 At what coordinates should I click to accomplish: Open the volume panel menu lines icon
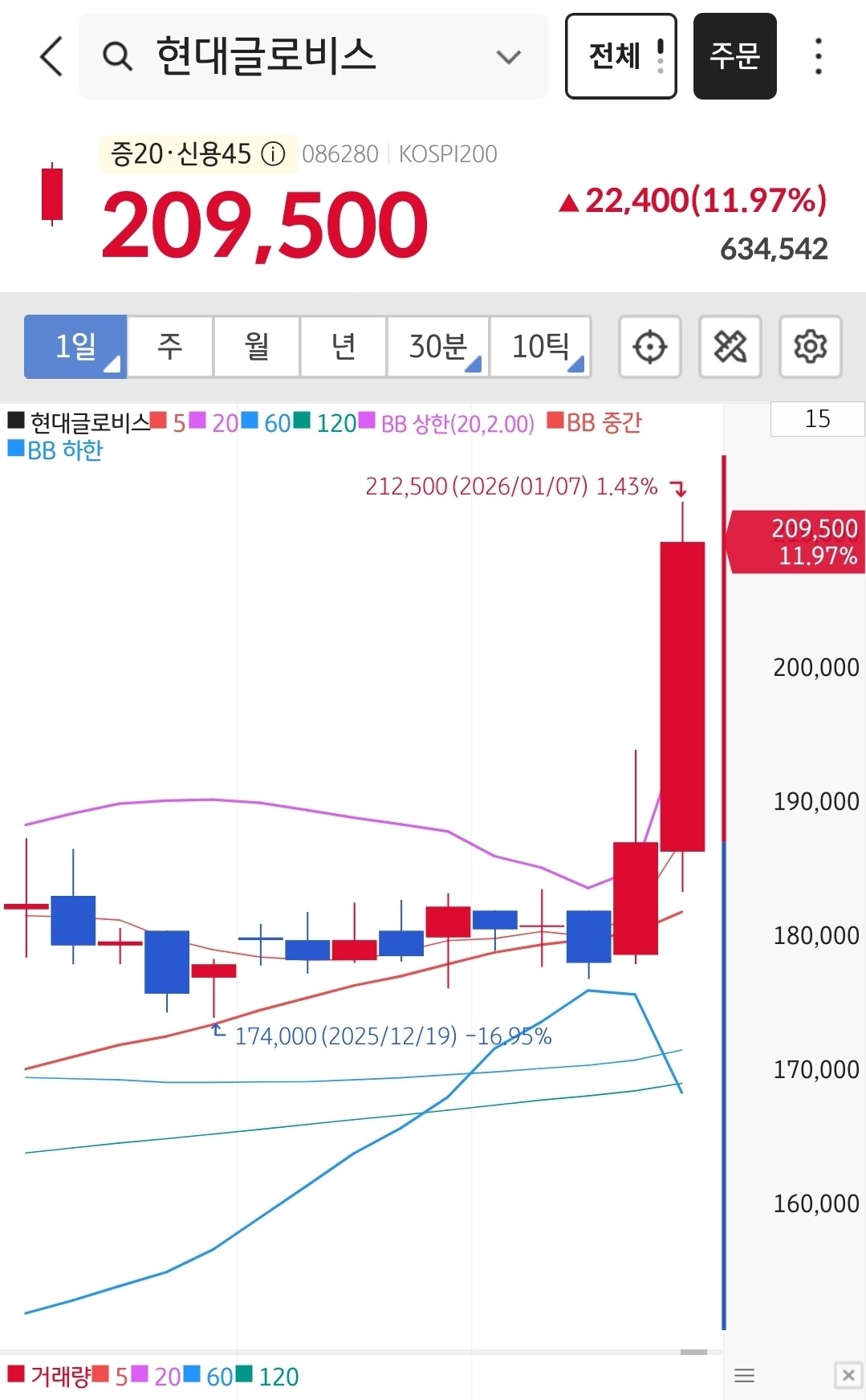[x=744, y=1376]
